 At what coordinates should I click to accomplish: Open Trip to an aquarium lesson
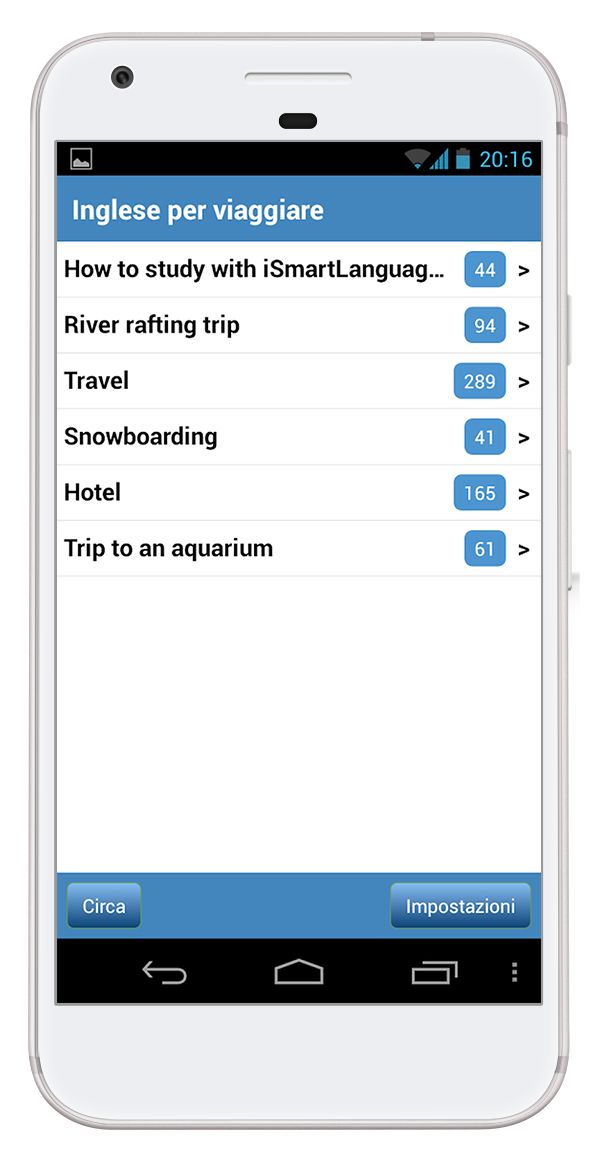(x=299, y=548)
